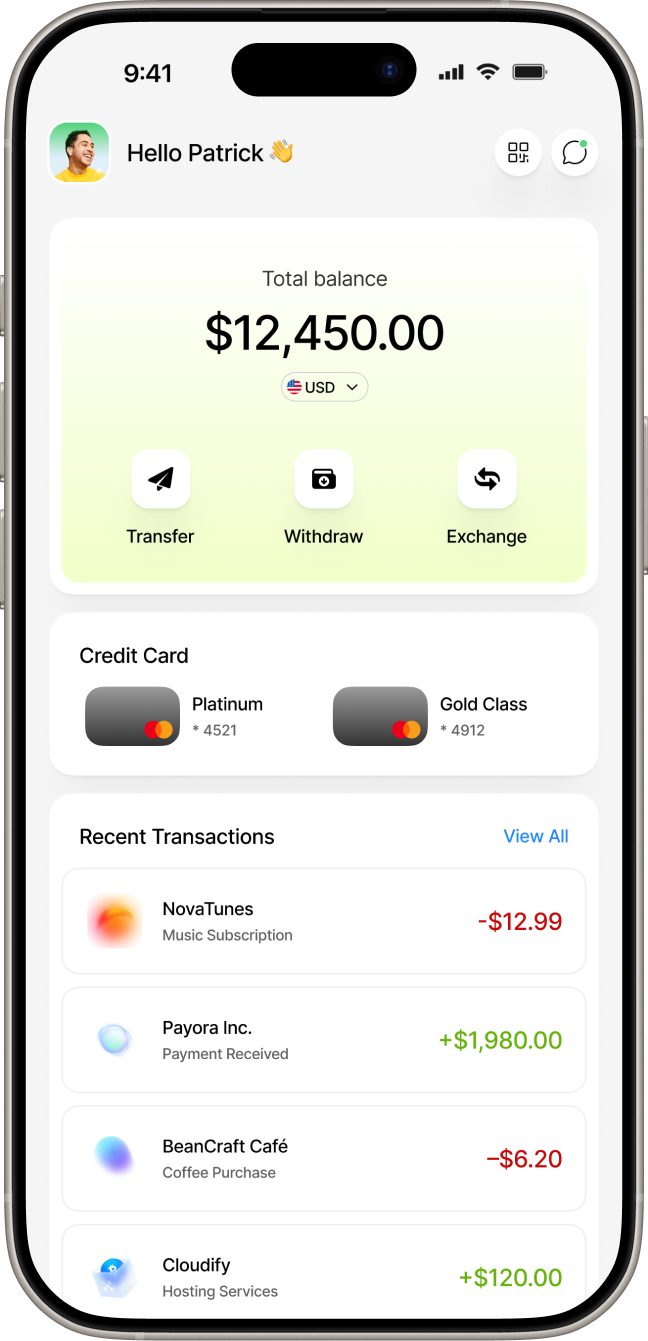Tap Patrick's profile photo
The height and width of the screenshot is (1341, 648).
79,153
